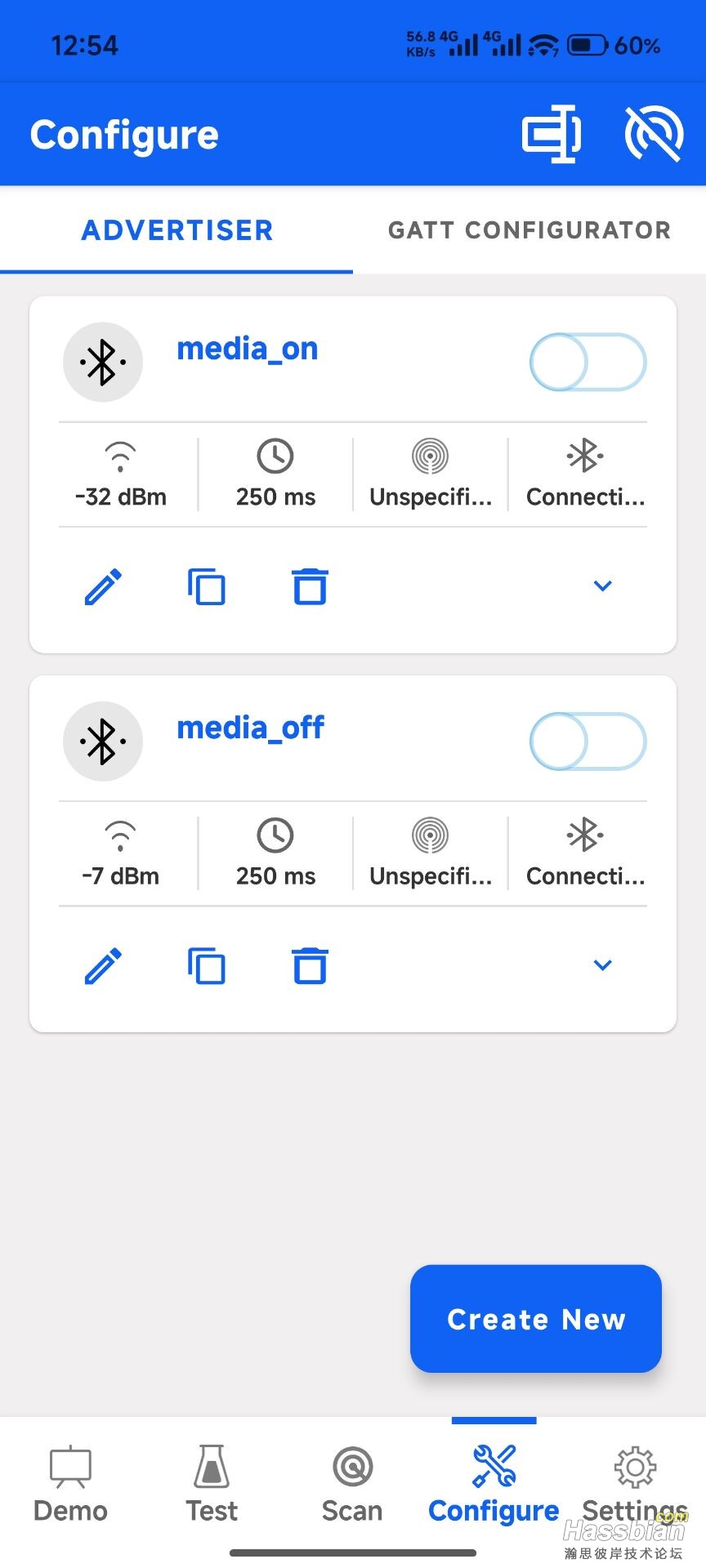Delete the media_off advertiser

(x=310, y=965)
